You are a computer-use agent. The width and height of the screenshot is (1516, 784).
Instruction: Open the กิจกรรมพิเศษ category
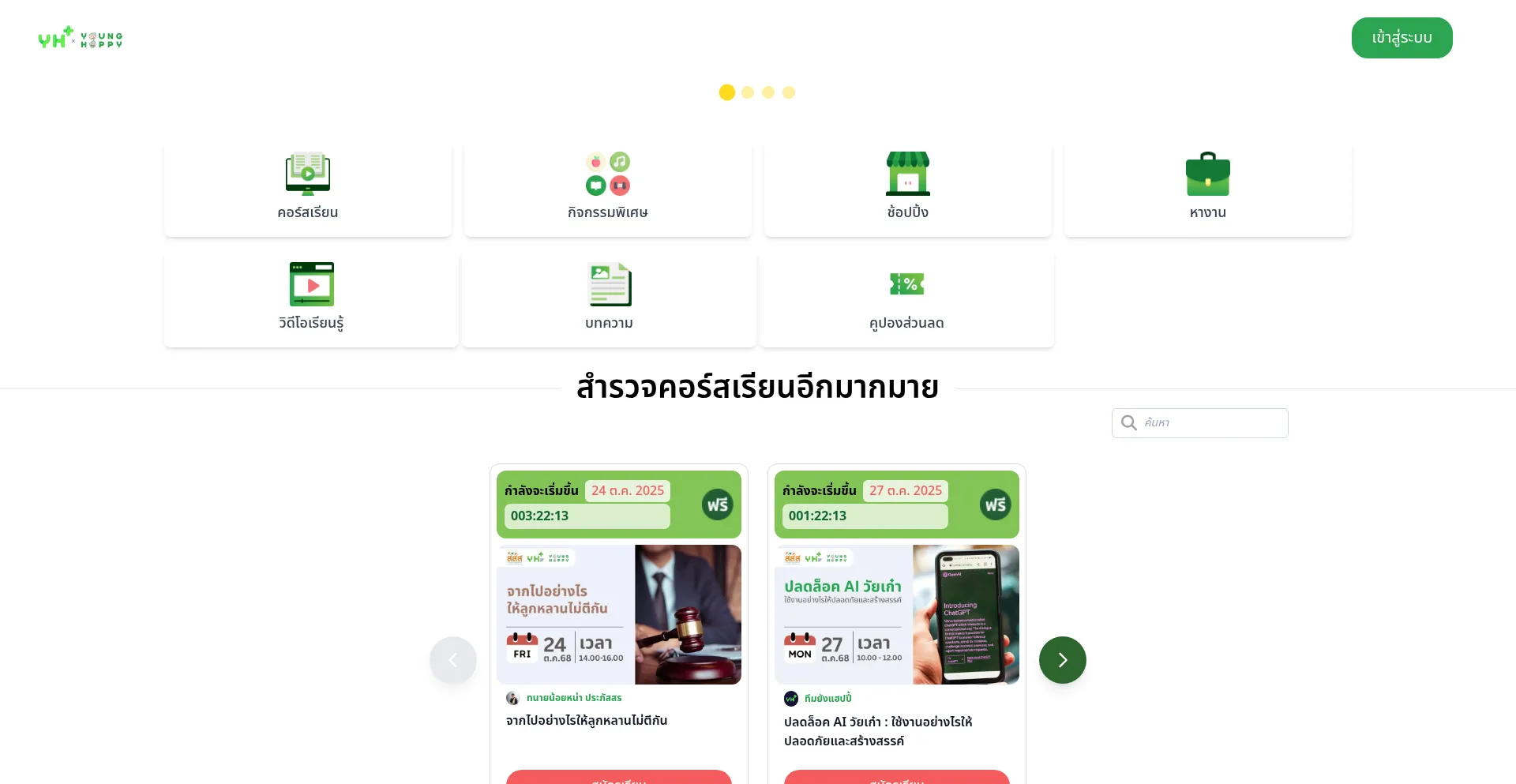608,188
